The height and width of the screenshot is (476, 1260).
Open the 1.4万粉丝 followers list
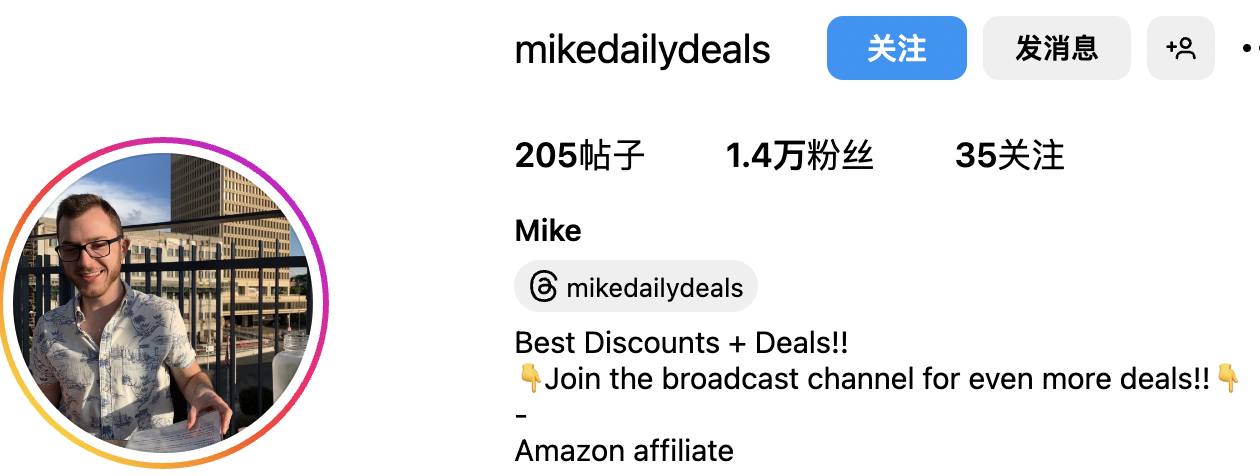coord(799,156)
